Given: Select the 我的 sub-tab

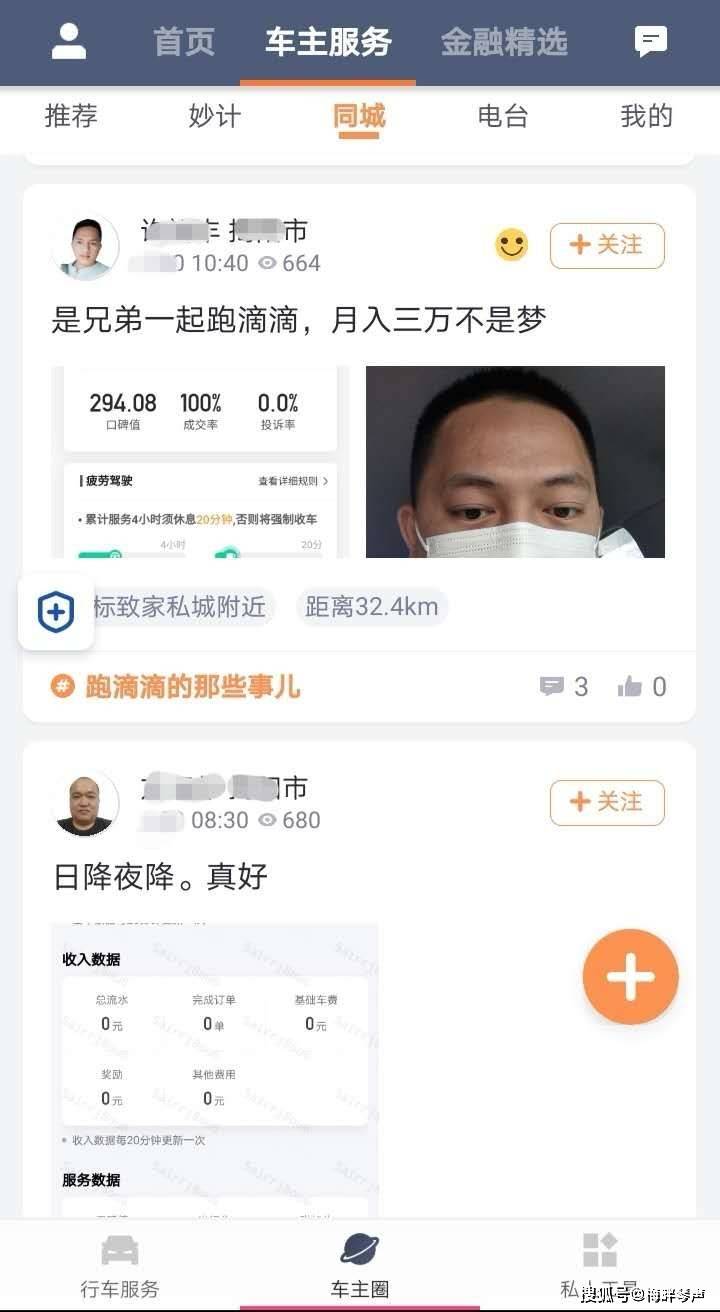Looking at the screenshot, I should pyautogui.click(x=646, y=116).
